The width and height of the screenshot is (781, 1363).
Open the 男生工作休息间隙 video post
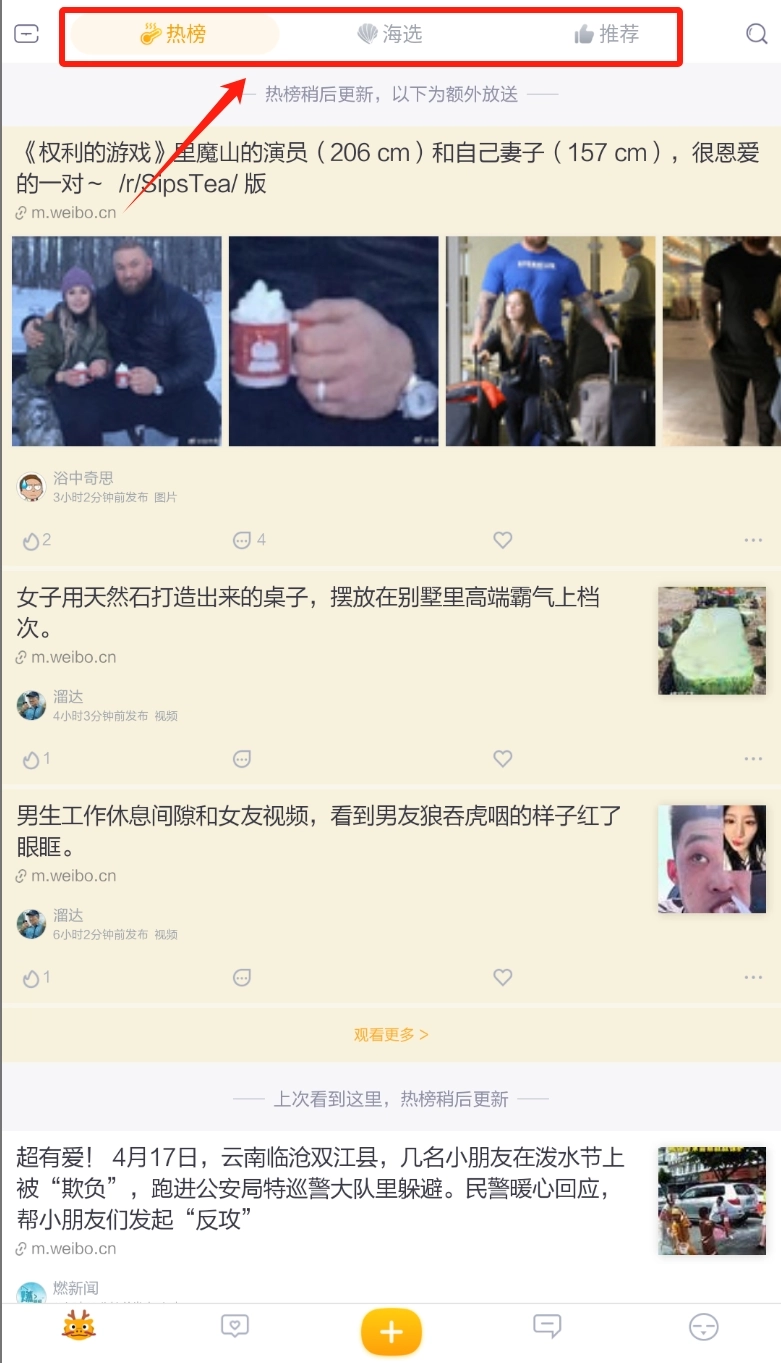click(x=320, y=831)
